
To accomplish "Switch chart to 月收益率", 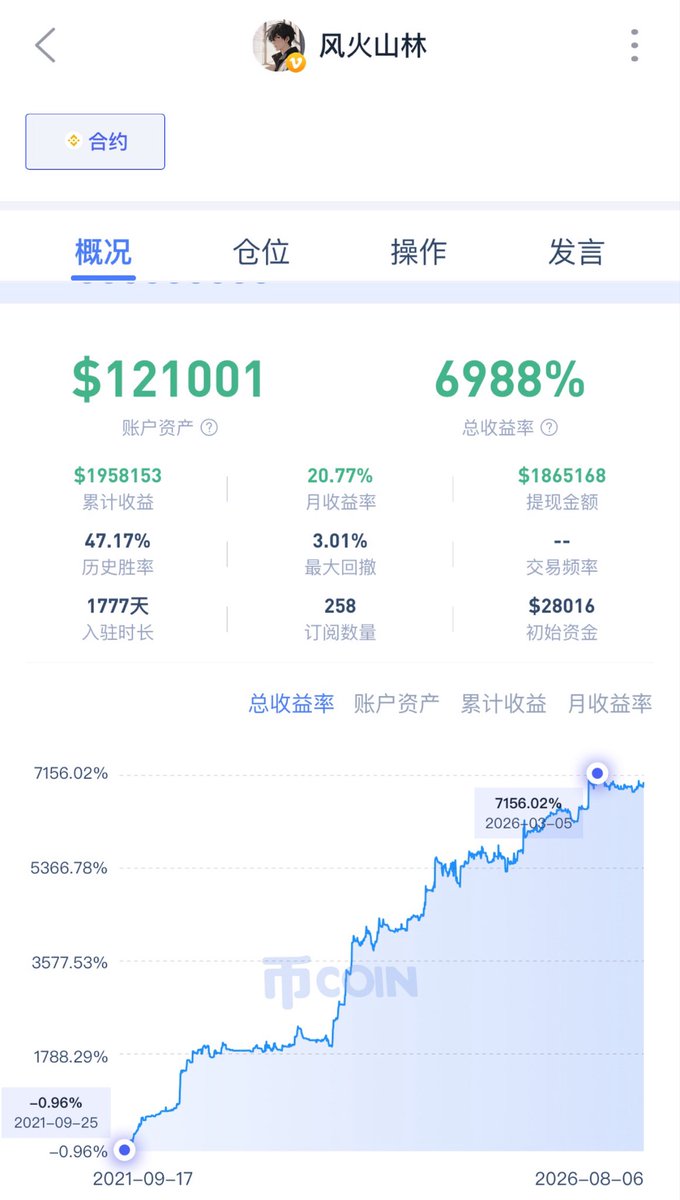I will 610,704.
